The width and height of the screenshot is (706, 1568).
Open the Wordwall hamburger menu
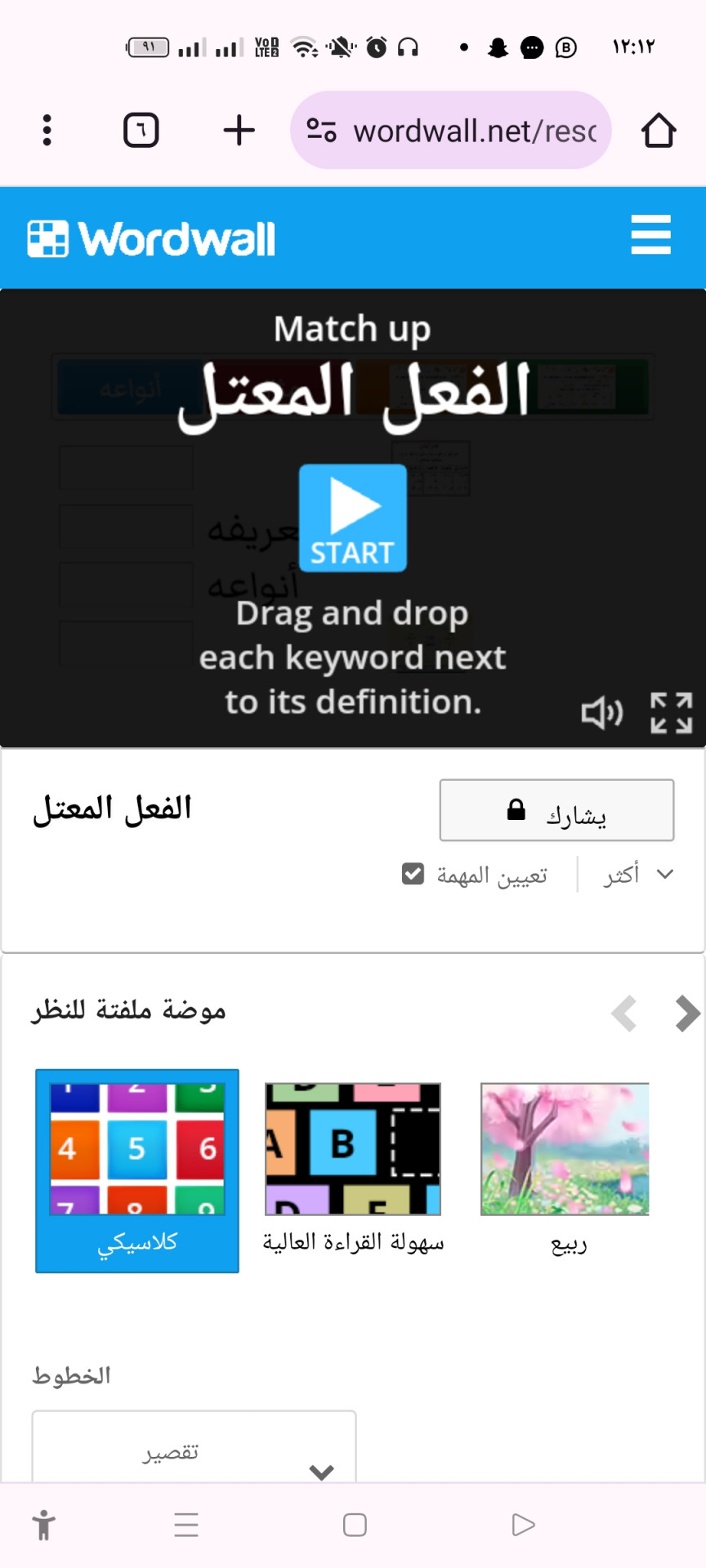[x=650, y=236]
